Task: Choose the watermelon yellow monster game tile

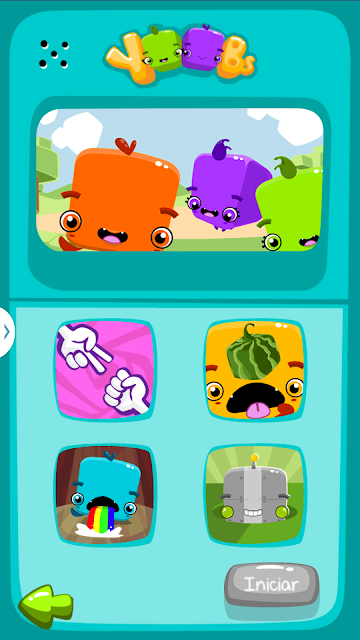Action: click(x=255, y=370)
